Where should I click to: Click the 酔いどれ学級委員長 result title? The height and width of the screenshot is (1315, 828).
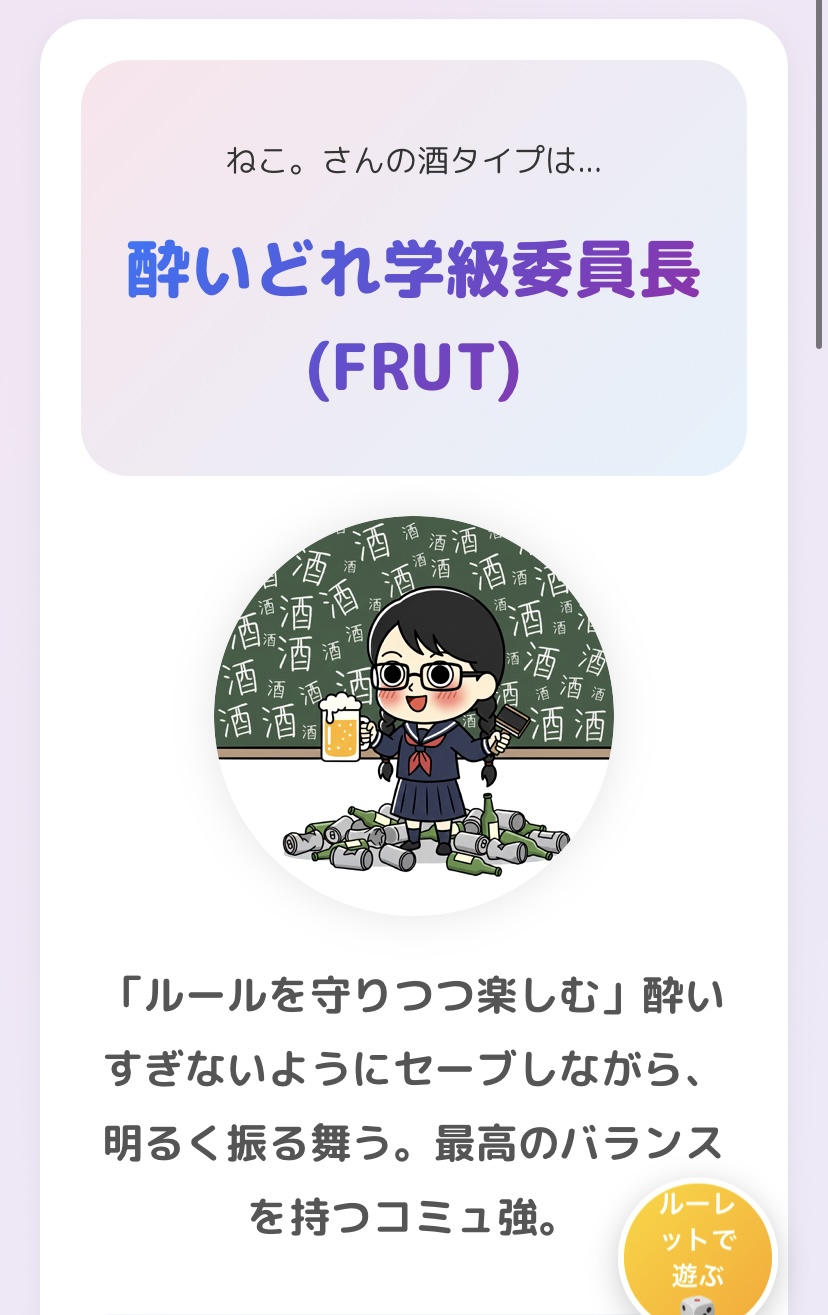tap(413, 265)
